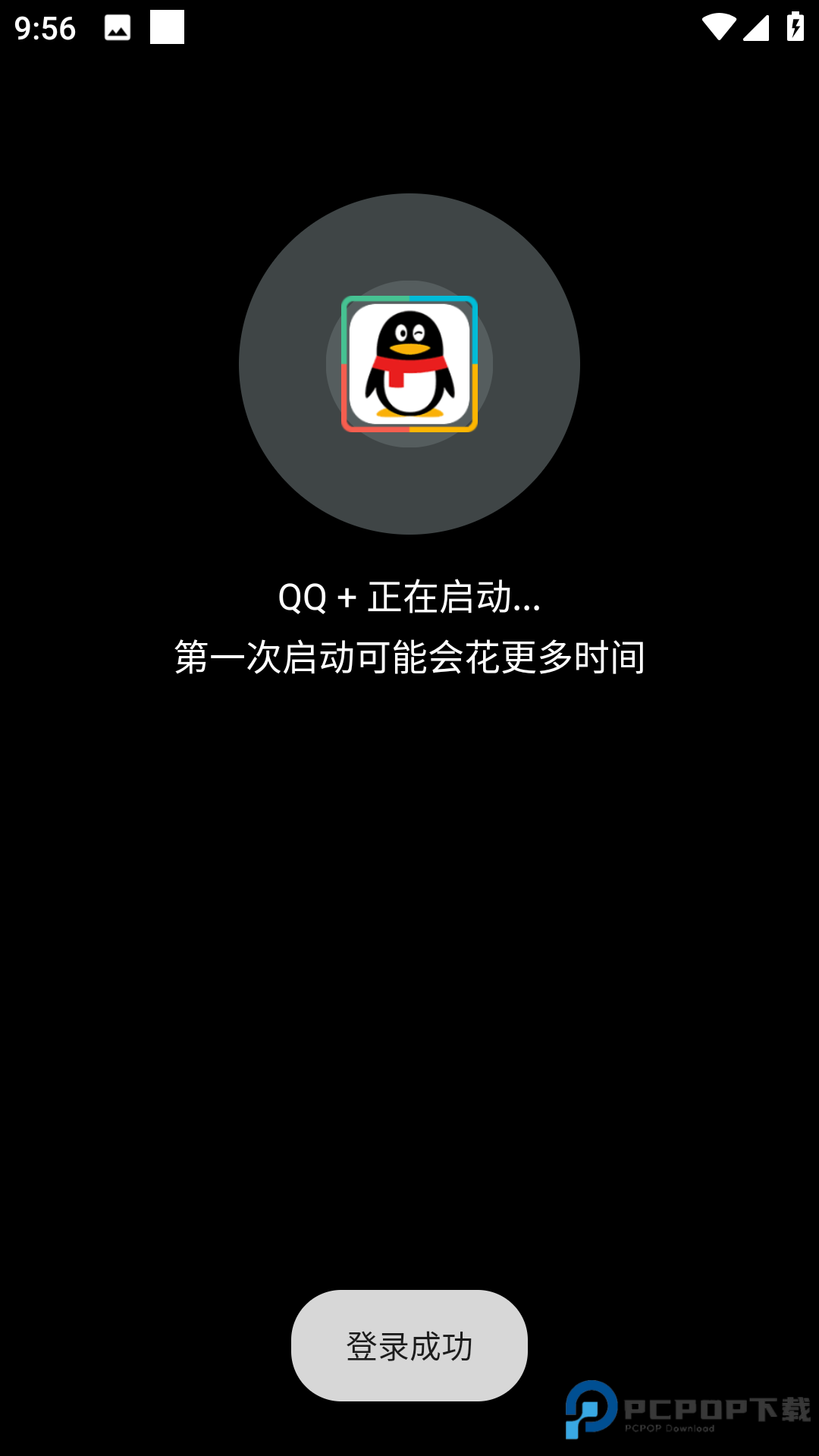Click the QQ + 正在启动 text
Viewport: 819px width, 1456px height.
tap(409, 597)
